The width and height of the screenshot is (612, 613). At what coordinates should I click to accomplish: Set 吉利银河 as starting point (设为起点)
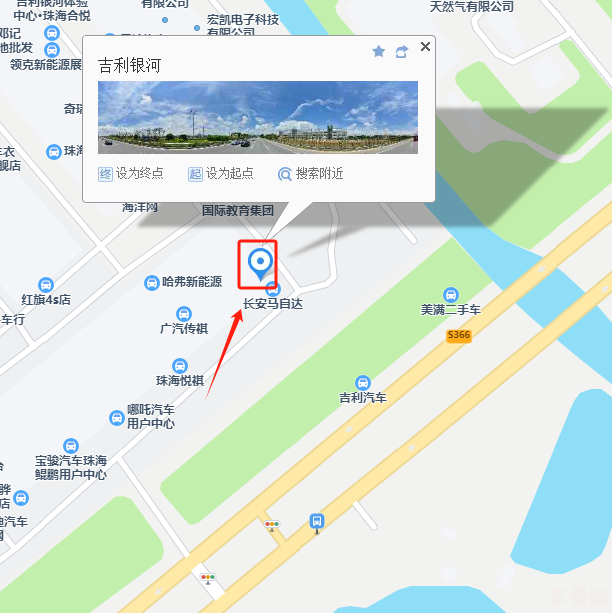221,173
